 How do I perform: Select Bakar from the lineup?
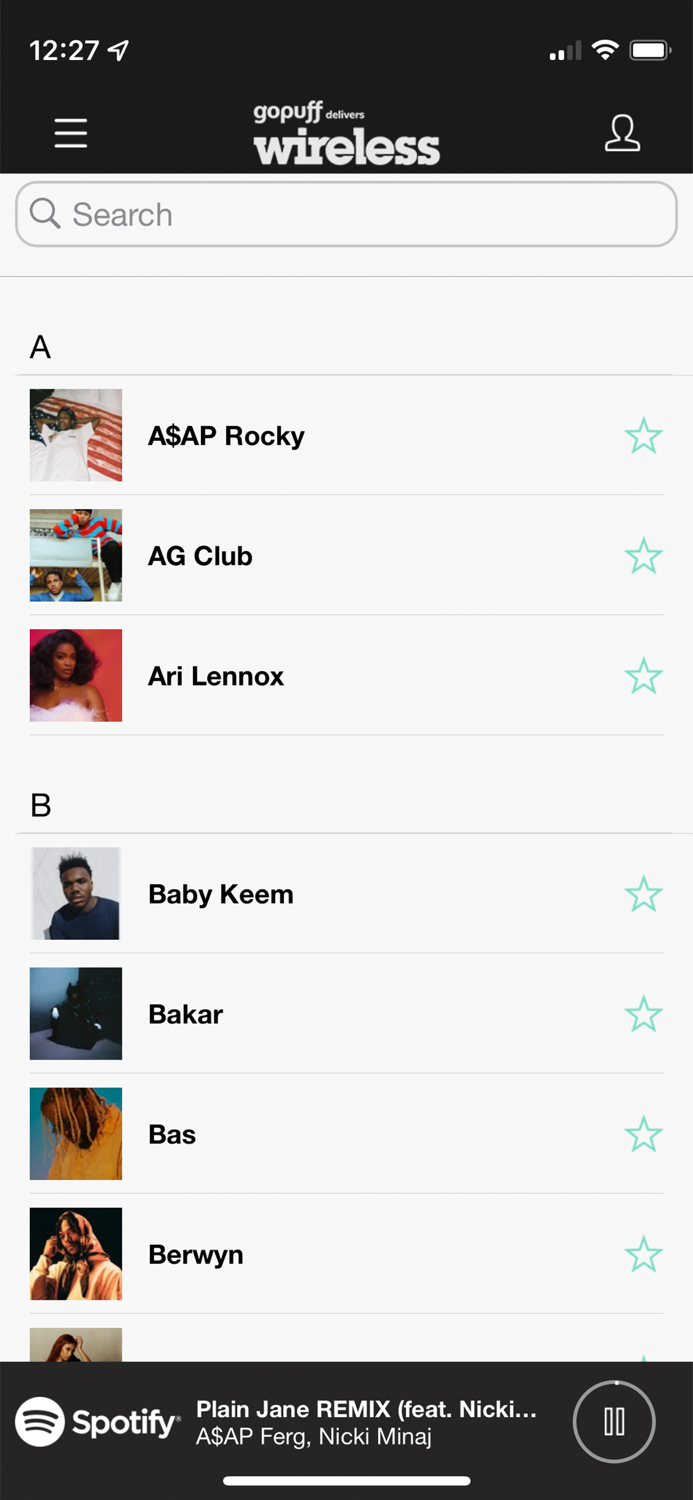(186, 1014)
